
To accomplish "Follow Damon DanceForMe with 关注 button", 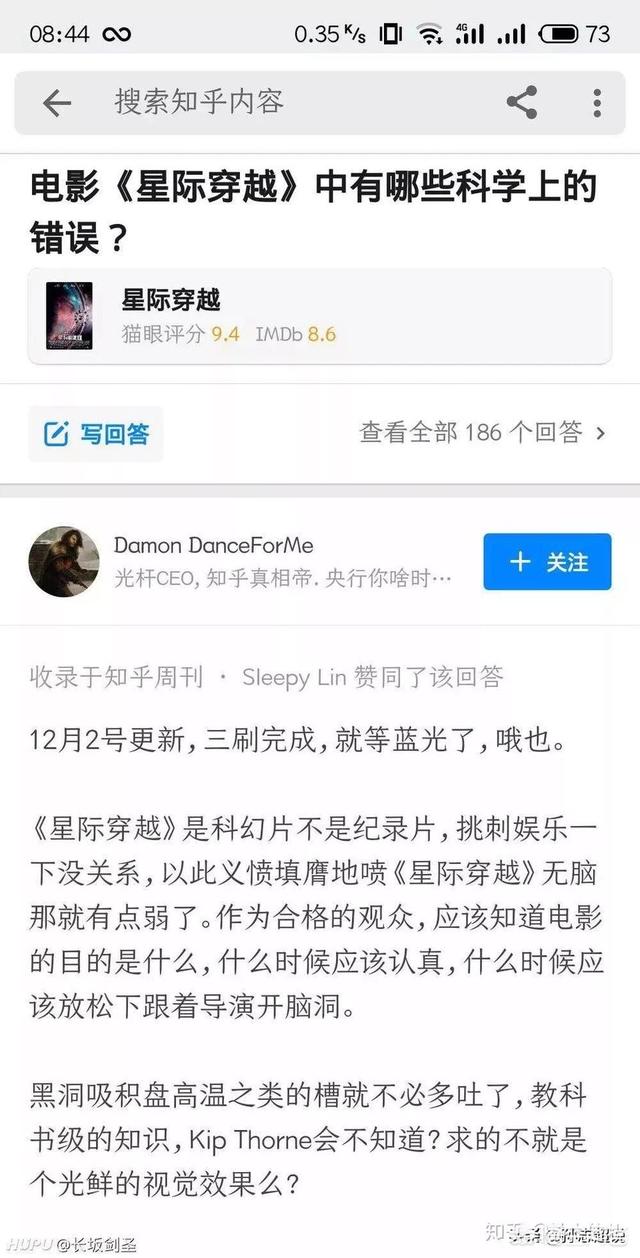I will point(547,562).
